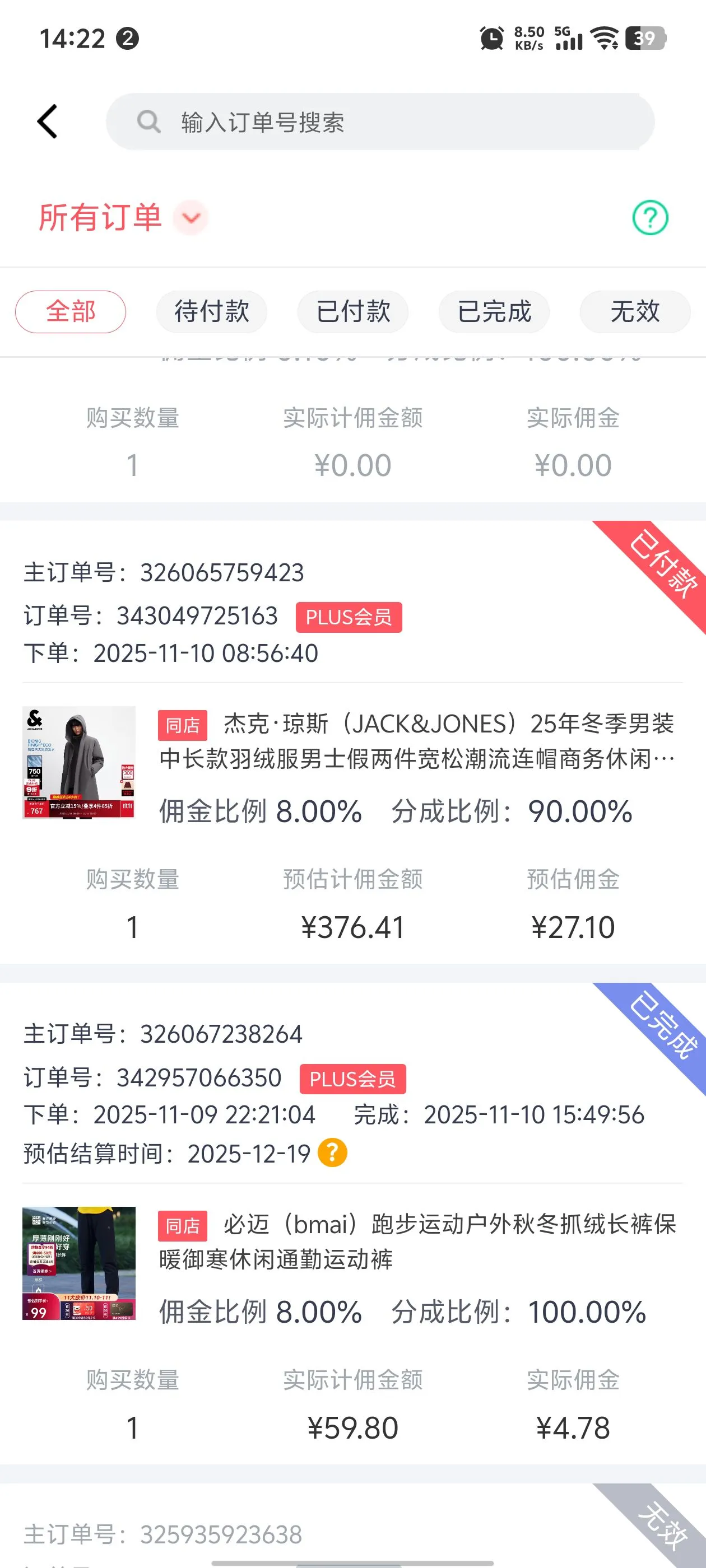Open the JACK&JONES down jacket order
Image resolution: width=706 pixels, height=1568 pixels.
click(x=417, y=741)
